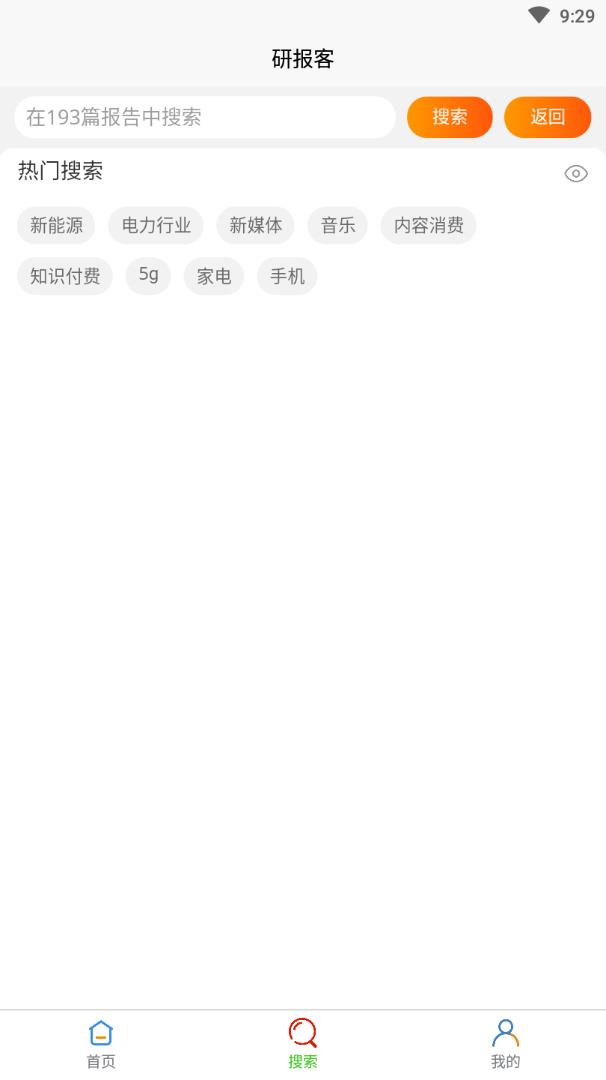Search for 音乐 via its chip

[338, 226]
